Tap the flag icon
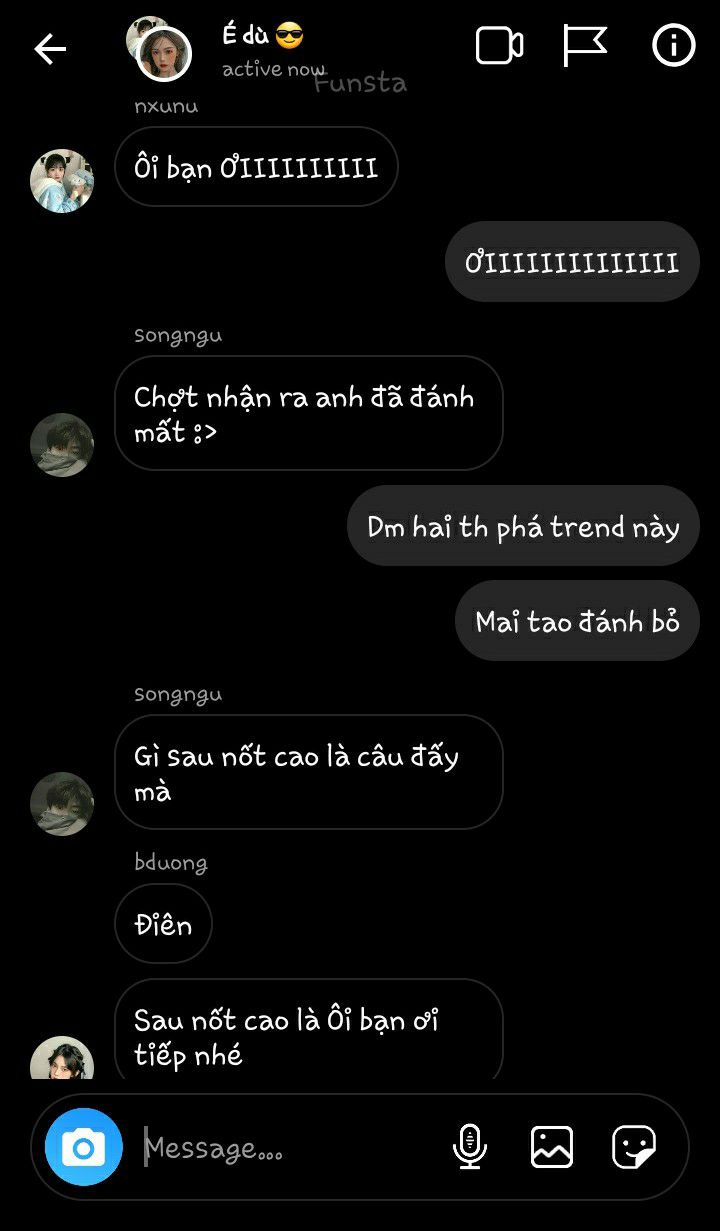The image size is (720, 1231). (x=585, y=46)
